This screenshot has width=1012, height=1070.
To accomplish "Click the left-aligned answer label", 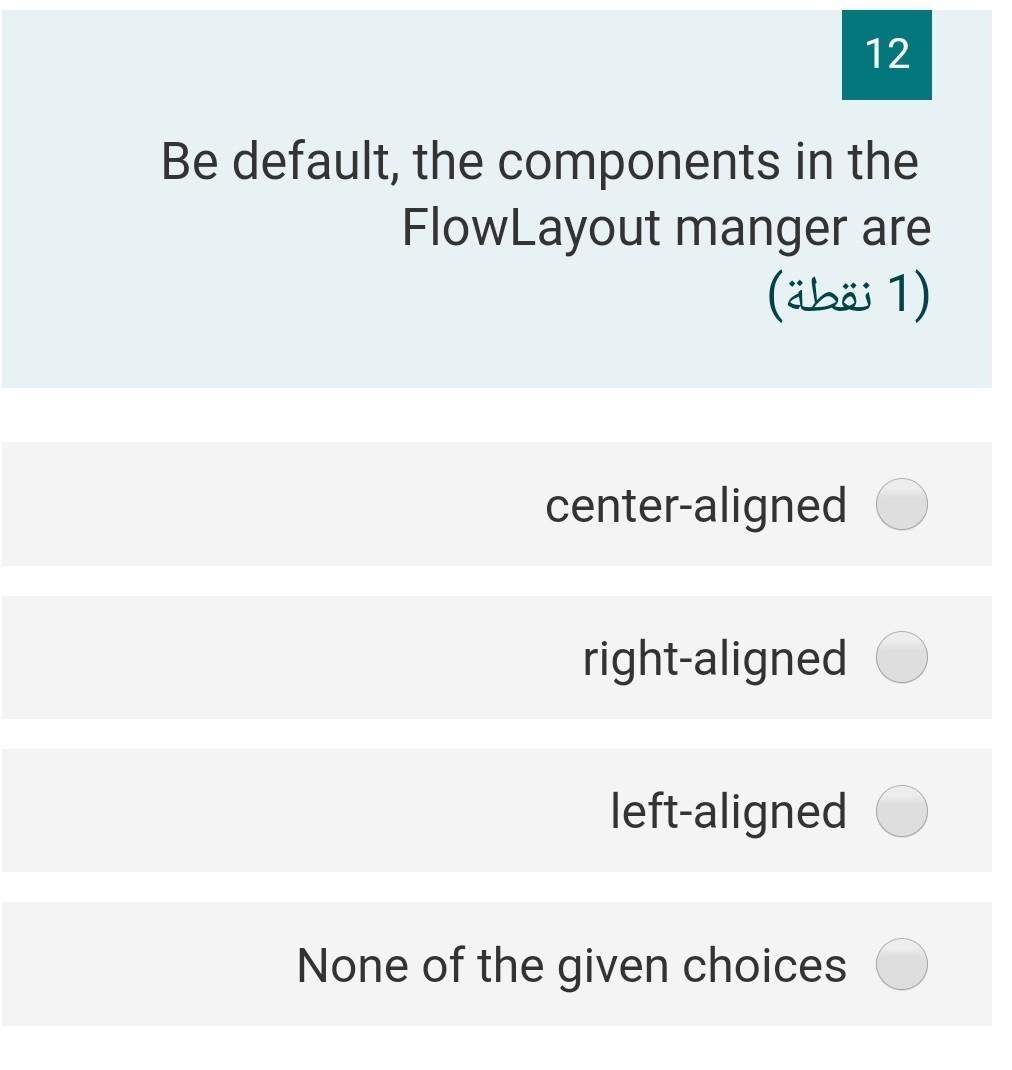I will (727, 812).
